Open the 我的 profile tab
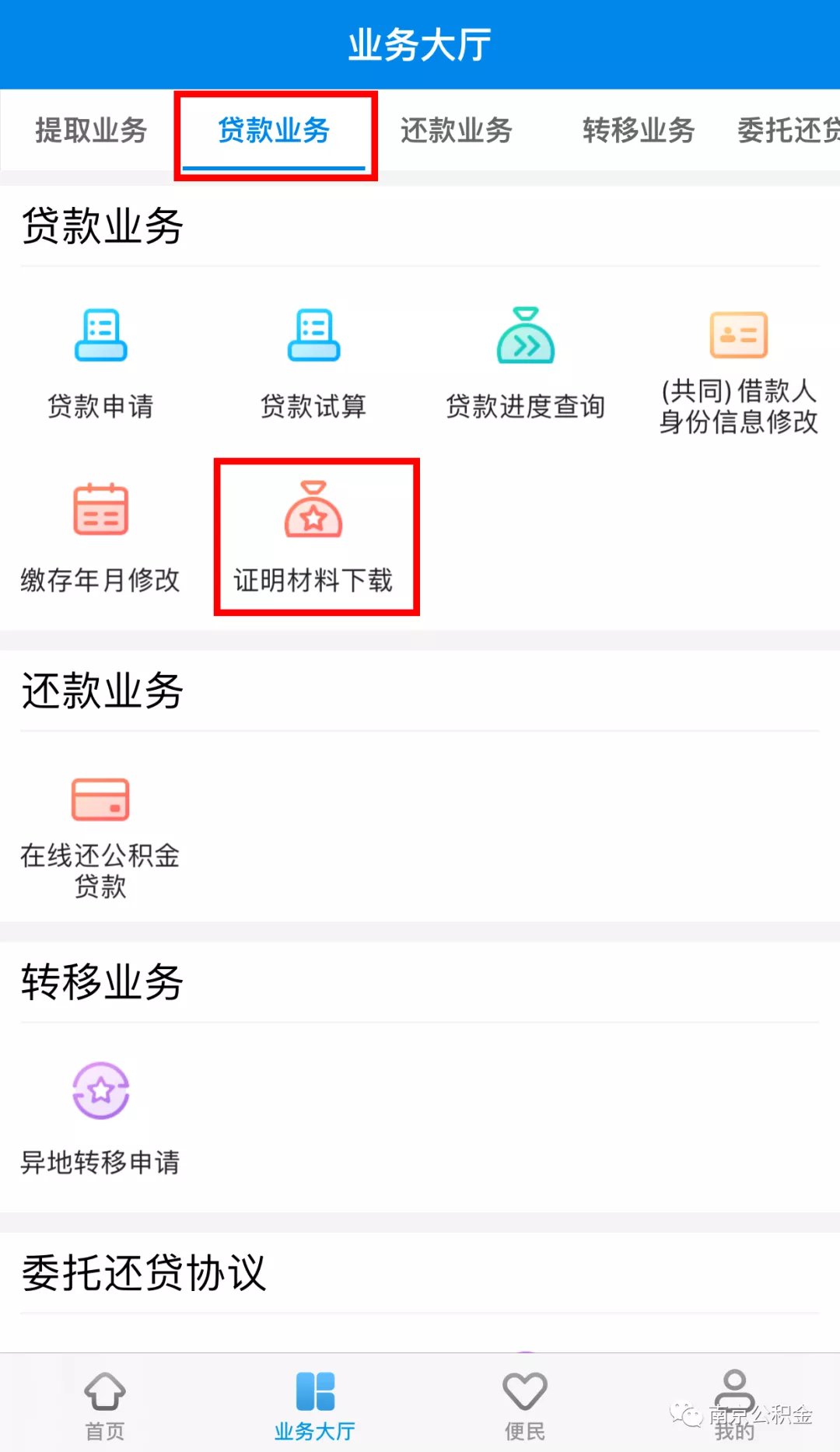840x1452 pixels. (734, 1404)
